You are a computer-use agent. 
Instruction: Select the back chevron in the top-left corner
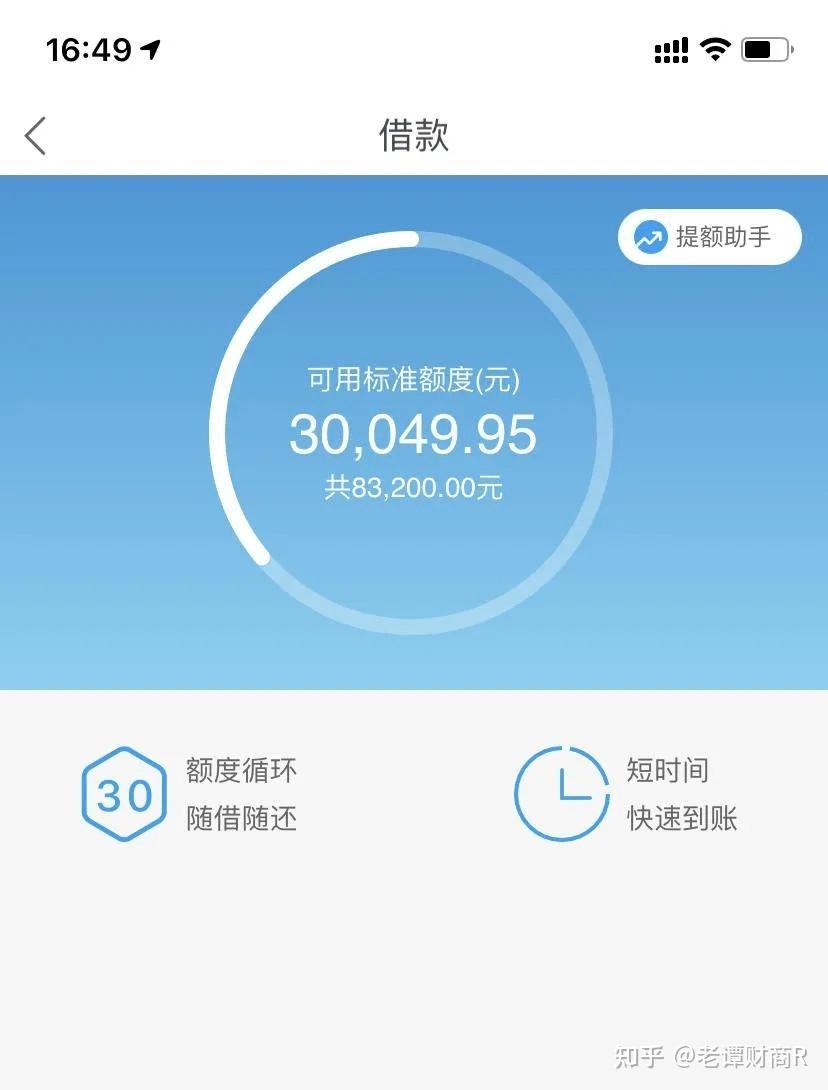36,134
